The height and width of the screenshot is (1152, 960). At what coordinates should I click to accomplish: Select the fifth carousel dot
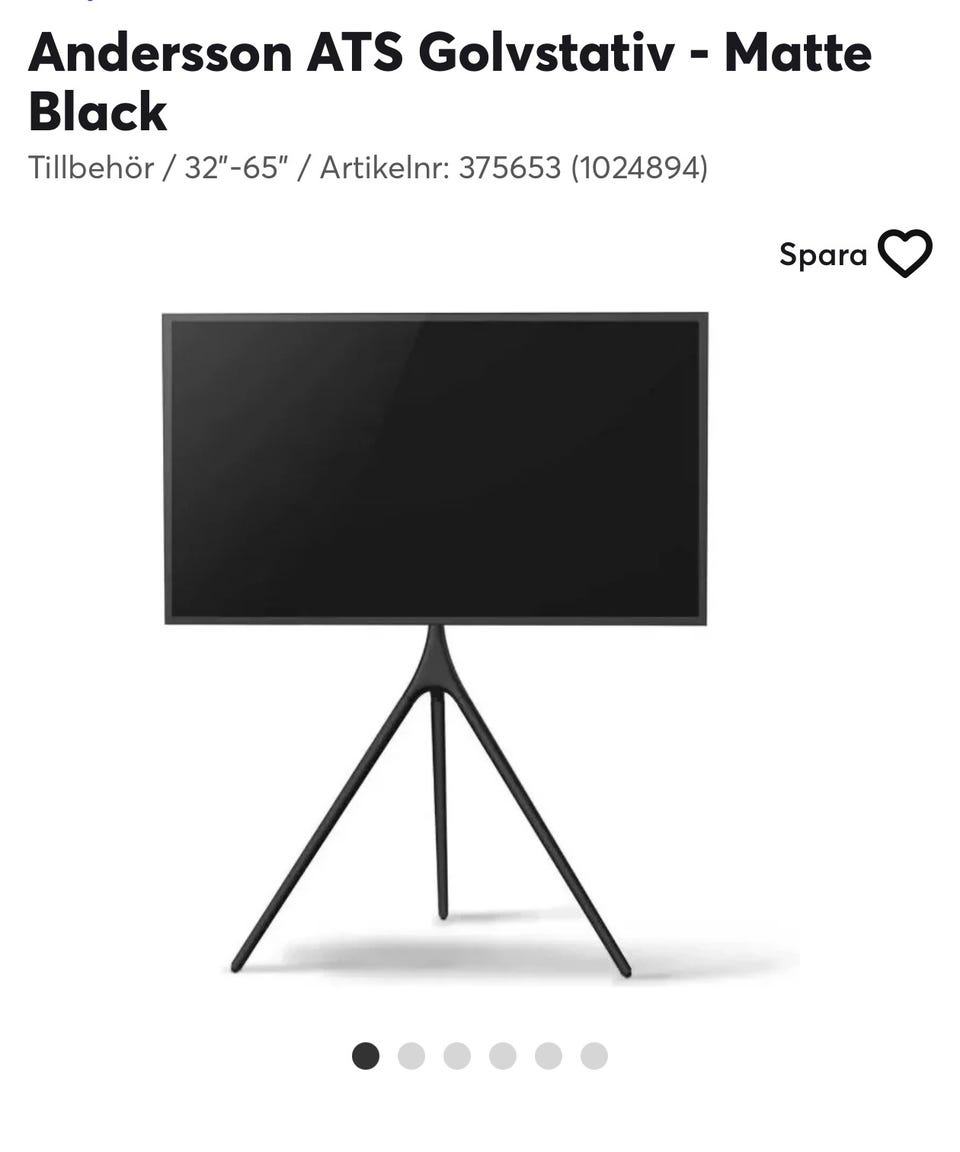546,1054
